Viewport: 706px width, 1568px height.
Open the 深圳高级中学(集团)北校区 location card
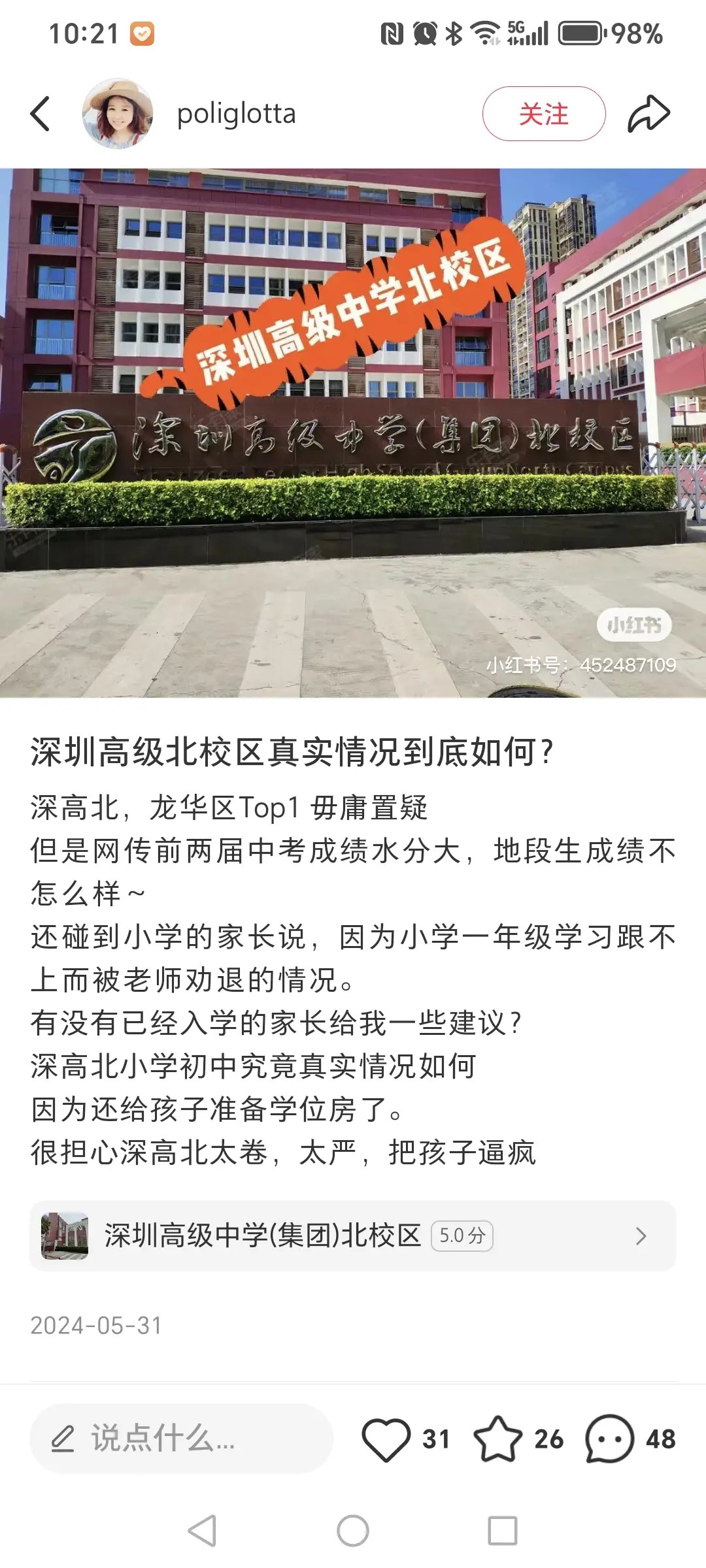(x=353, y=1235)
